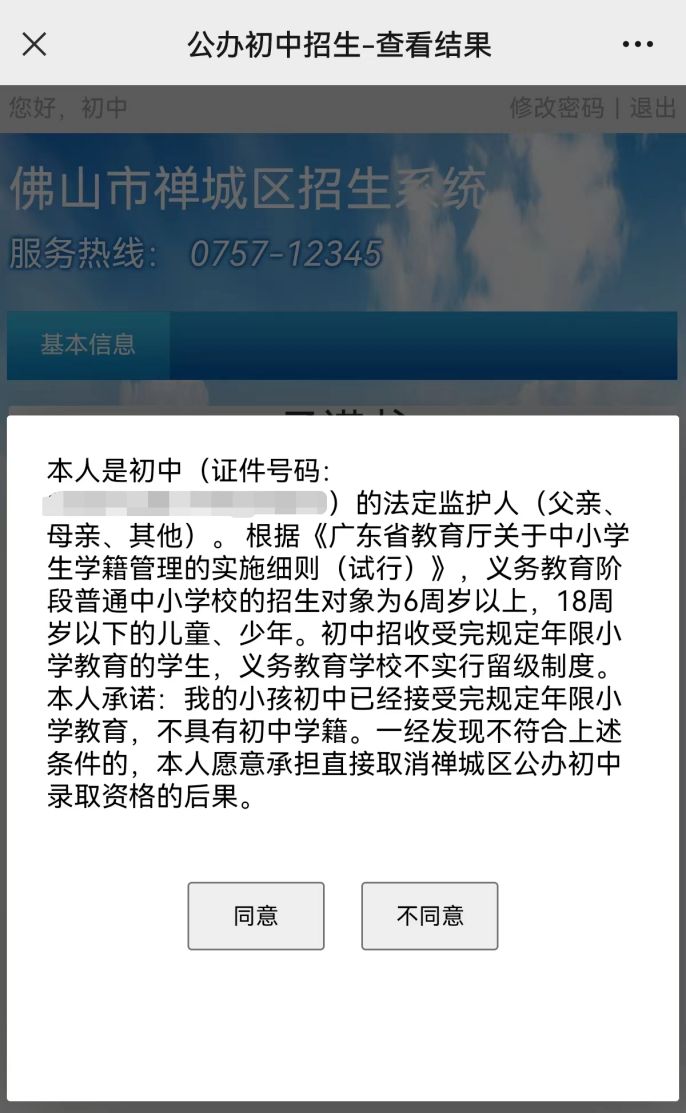Viewport: 686px width, 1113px height.
Task: Tap 同意 to accept the declaration
Action: point(256,916)
